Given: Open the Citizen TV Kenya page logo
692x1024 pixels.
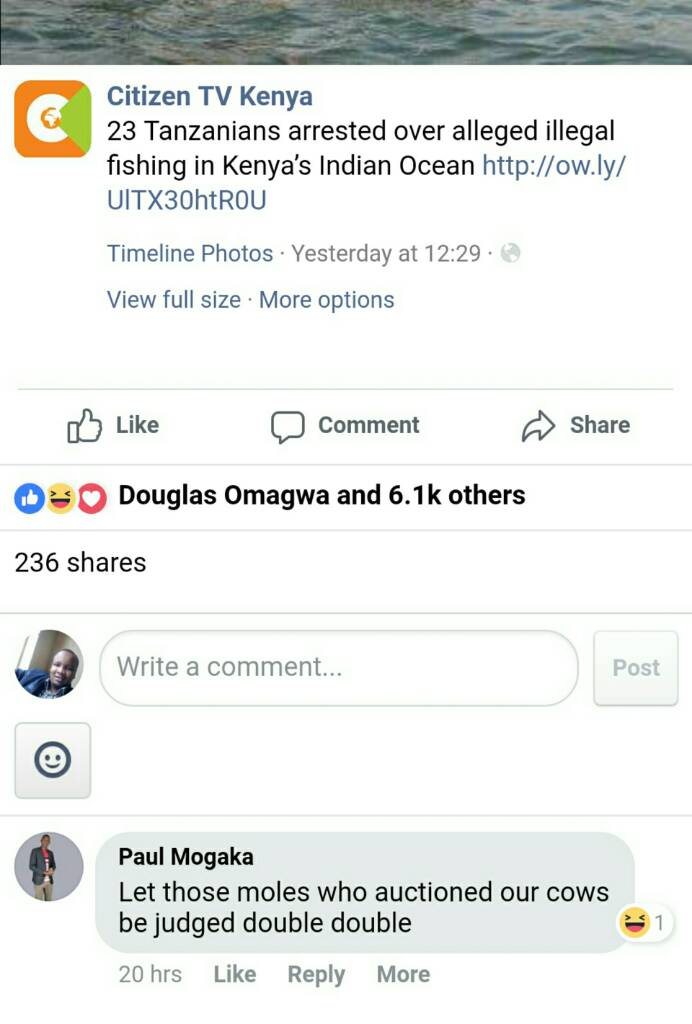Looking at the screenshot, I should 52,118.
